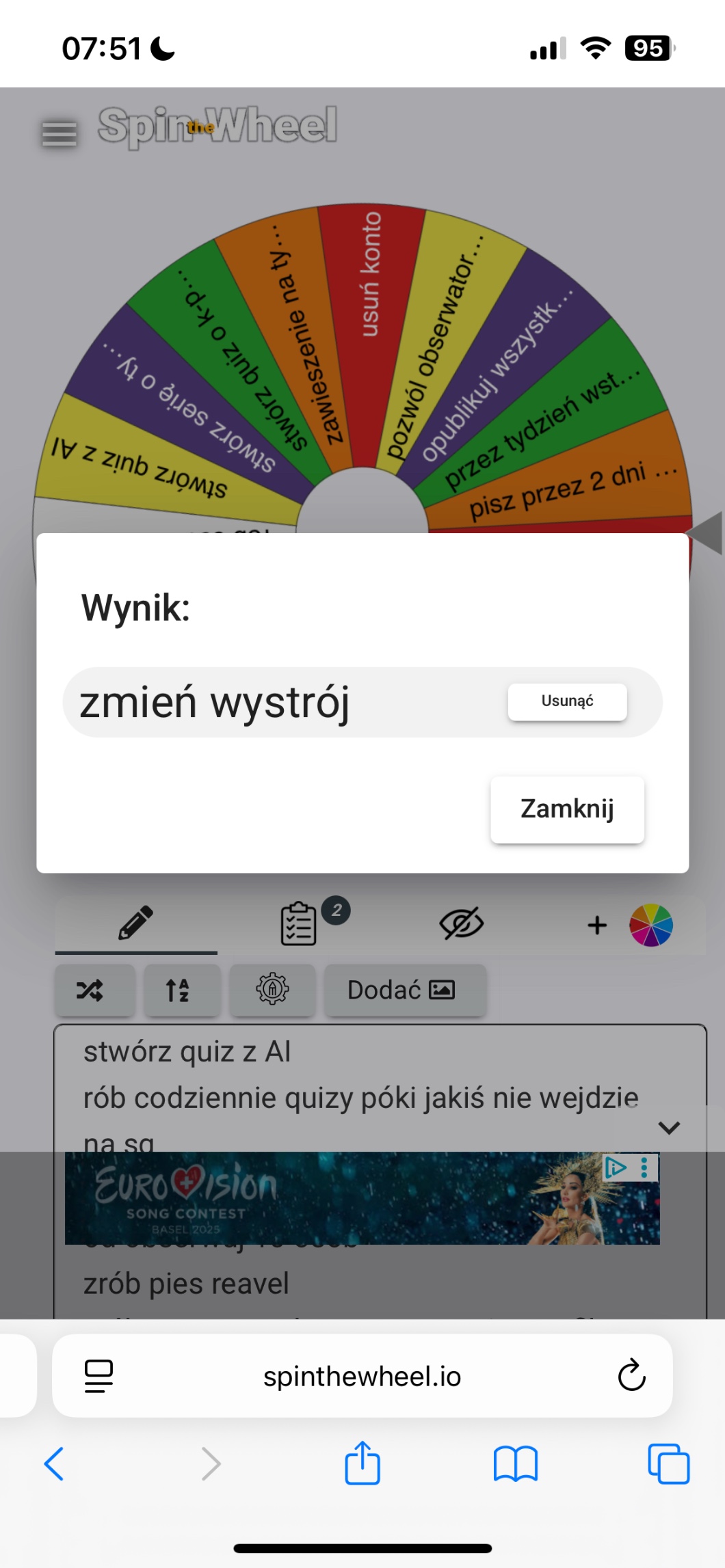This screenshot has height=1568, width=725.
Task: Tap the crossed-out eye hide tab
Action: click(x=462, y=924)
